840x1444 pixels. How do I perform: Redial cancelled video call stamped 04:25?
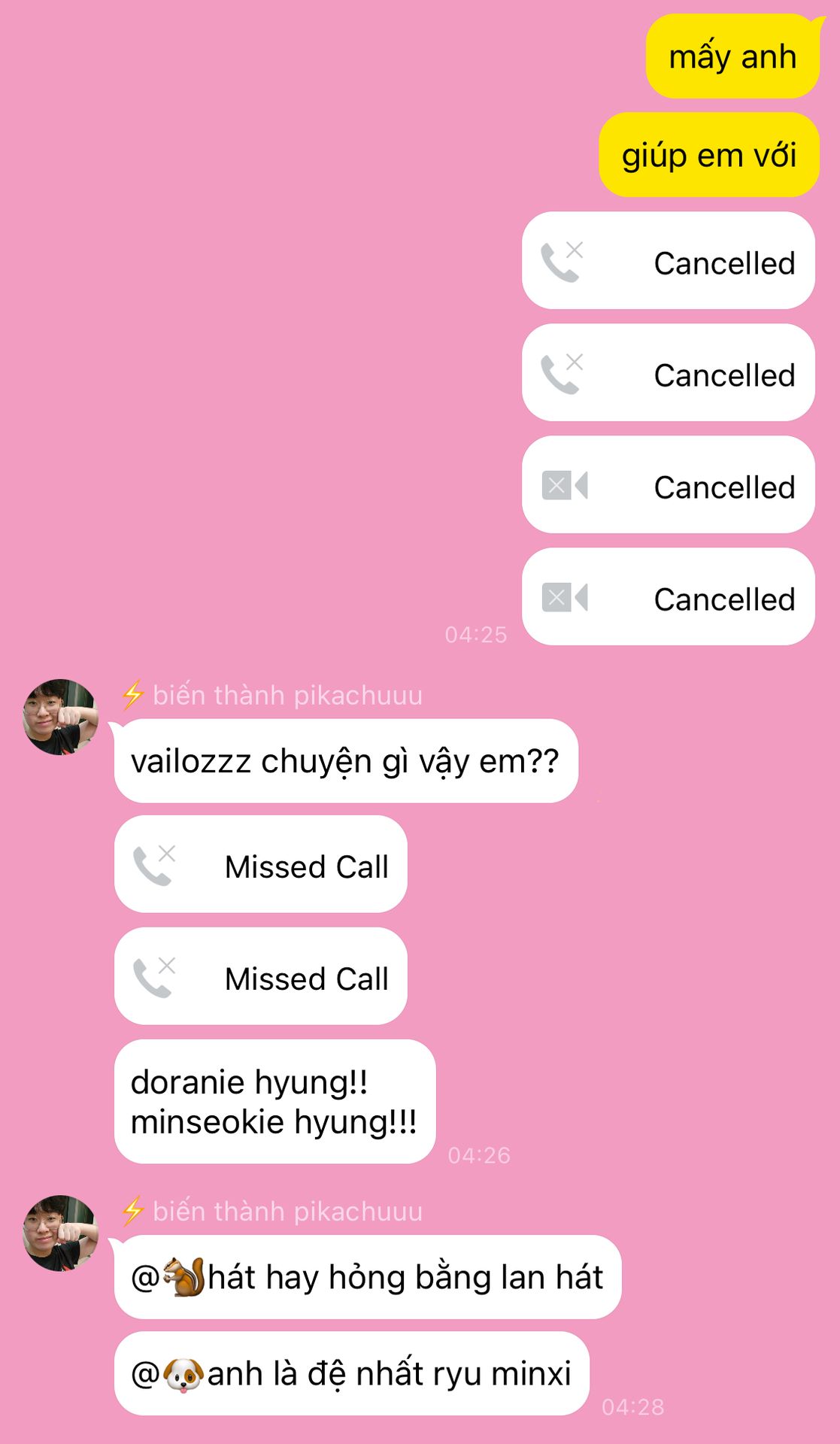[668, 597]
